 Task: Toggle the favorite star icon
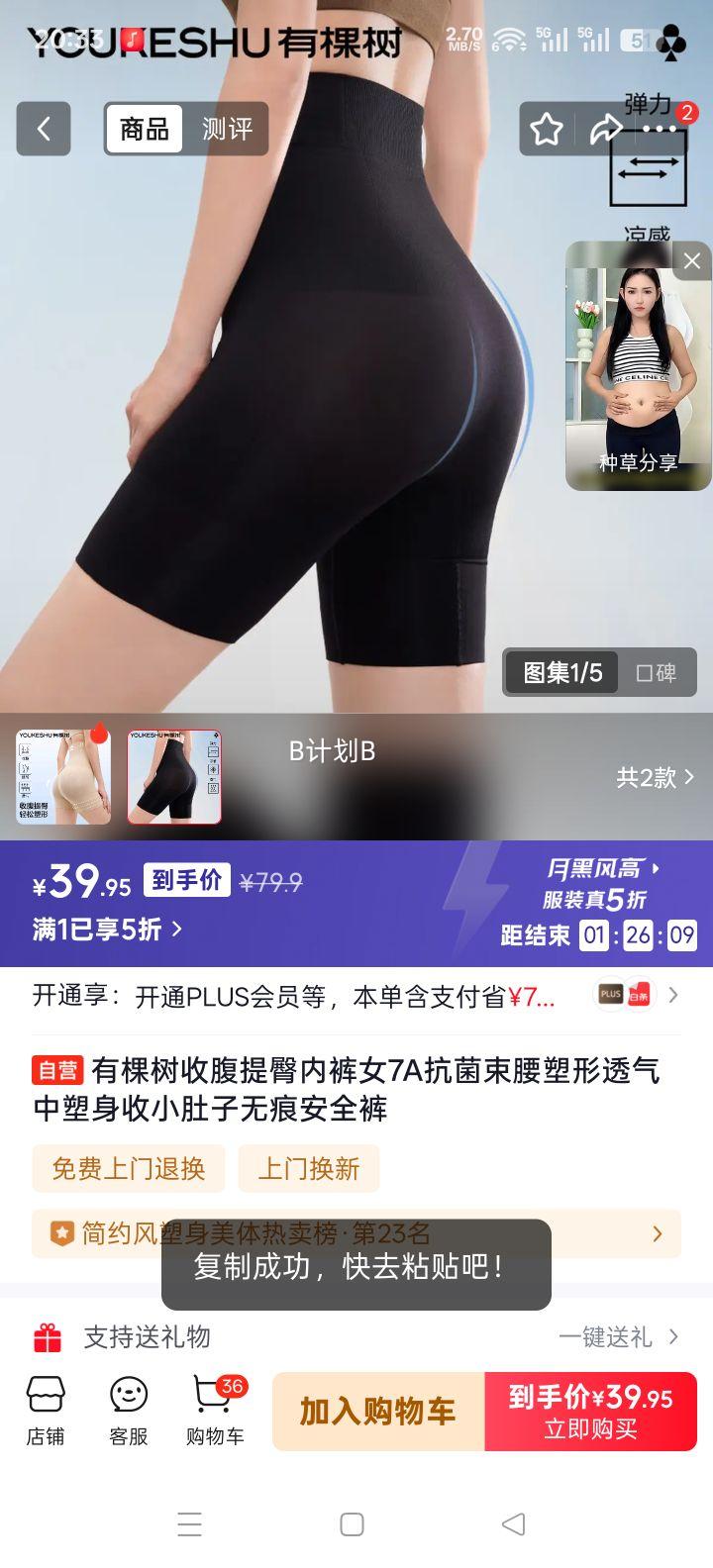(546, 129)
